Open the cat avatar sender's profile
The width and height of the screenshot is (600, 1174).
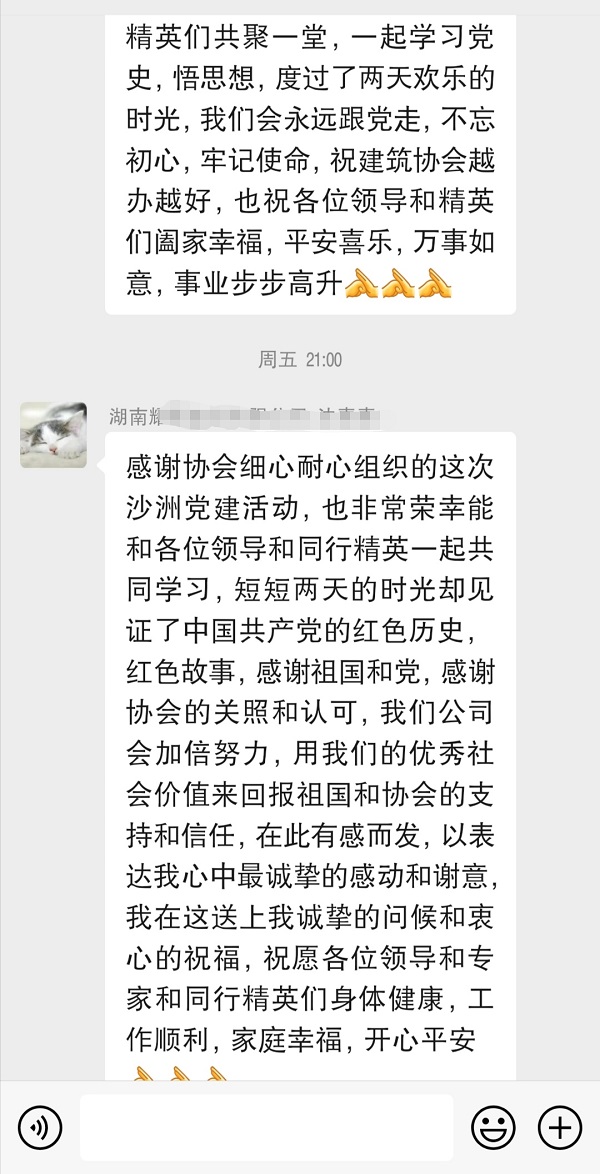click(53, 435)
